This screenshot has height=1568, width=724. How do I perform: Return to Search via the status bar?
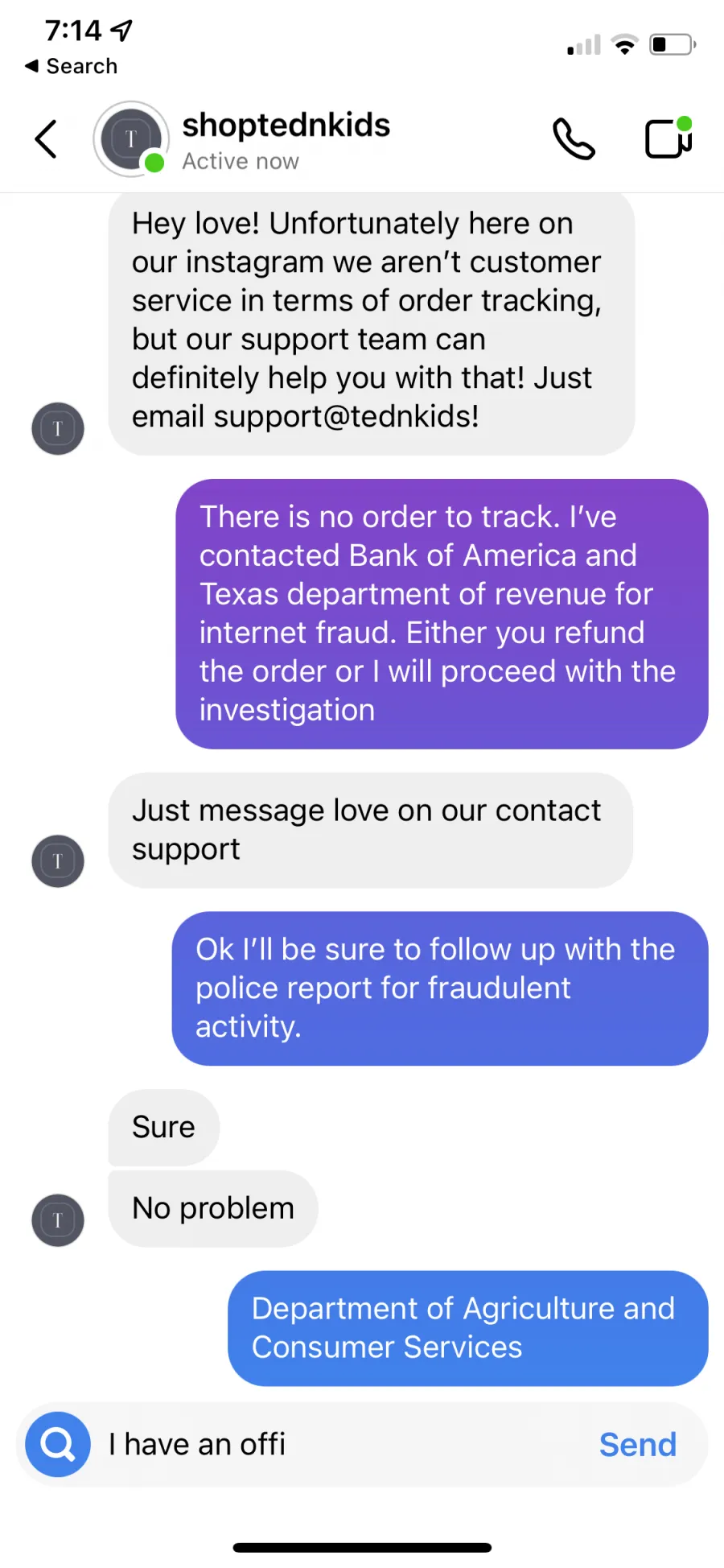coord(71,66)
